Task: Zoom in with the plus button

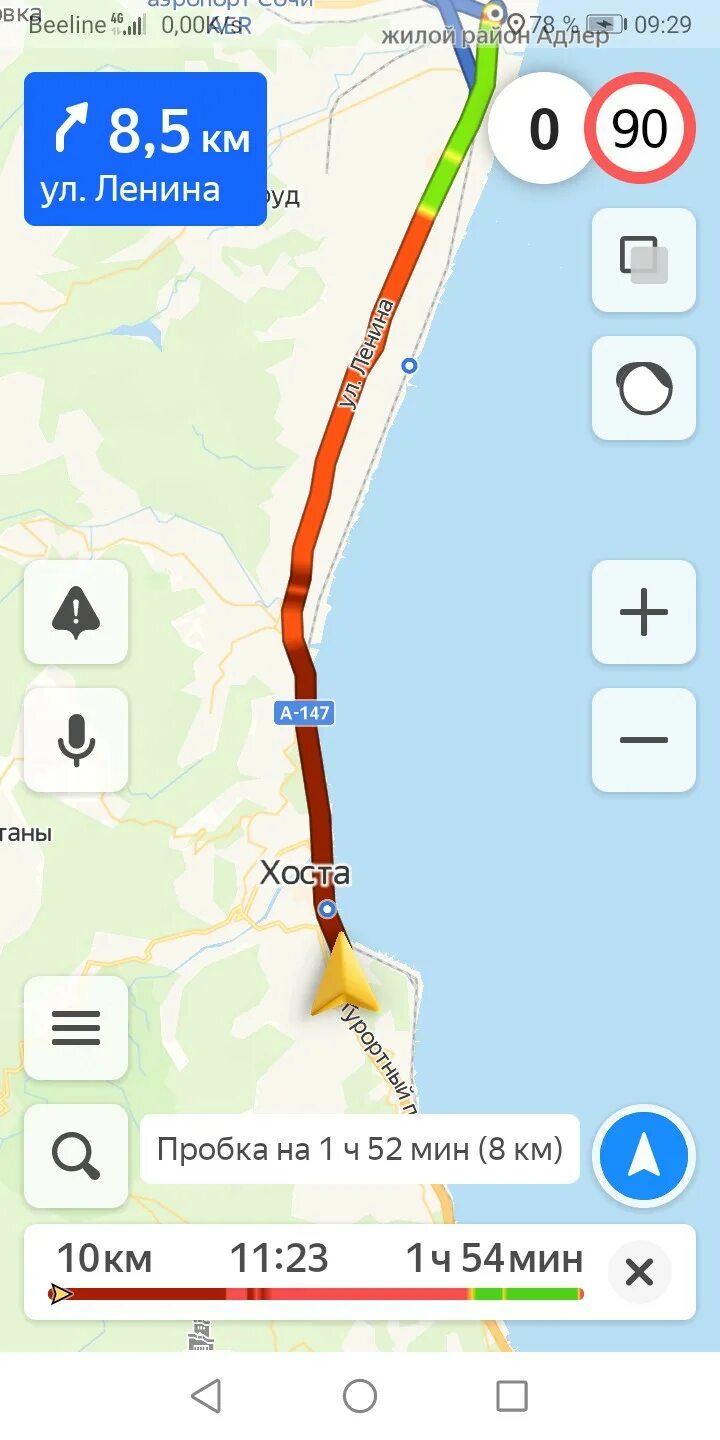Action: pos(643,612)
